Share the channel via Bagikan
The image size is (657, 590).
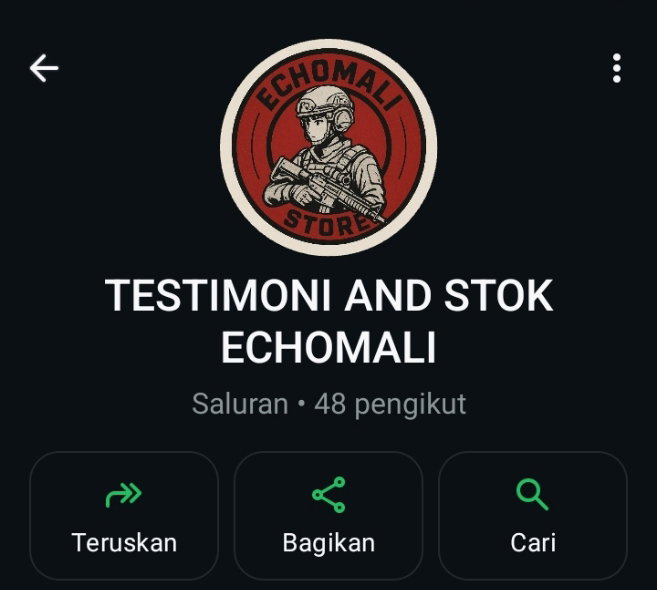(328, 515)
